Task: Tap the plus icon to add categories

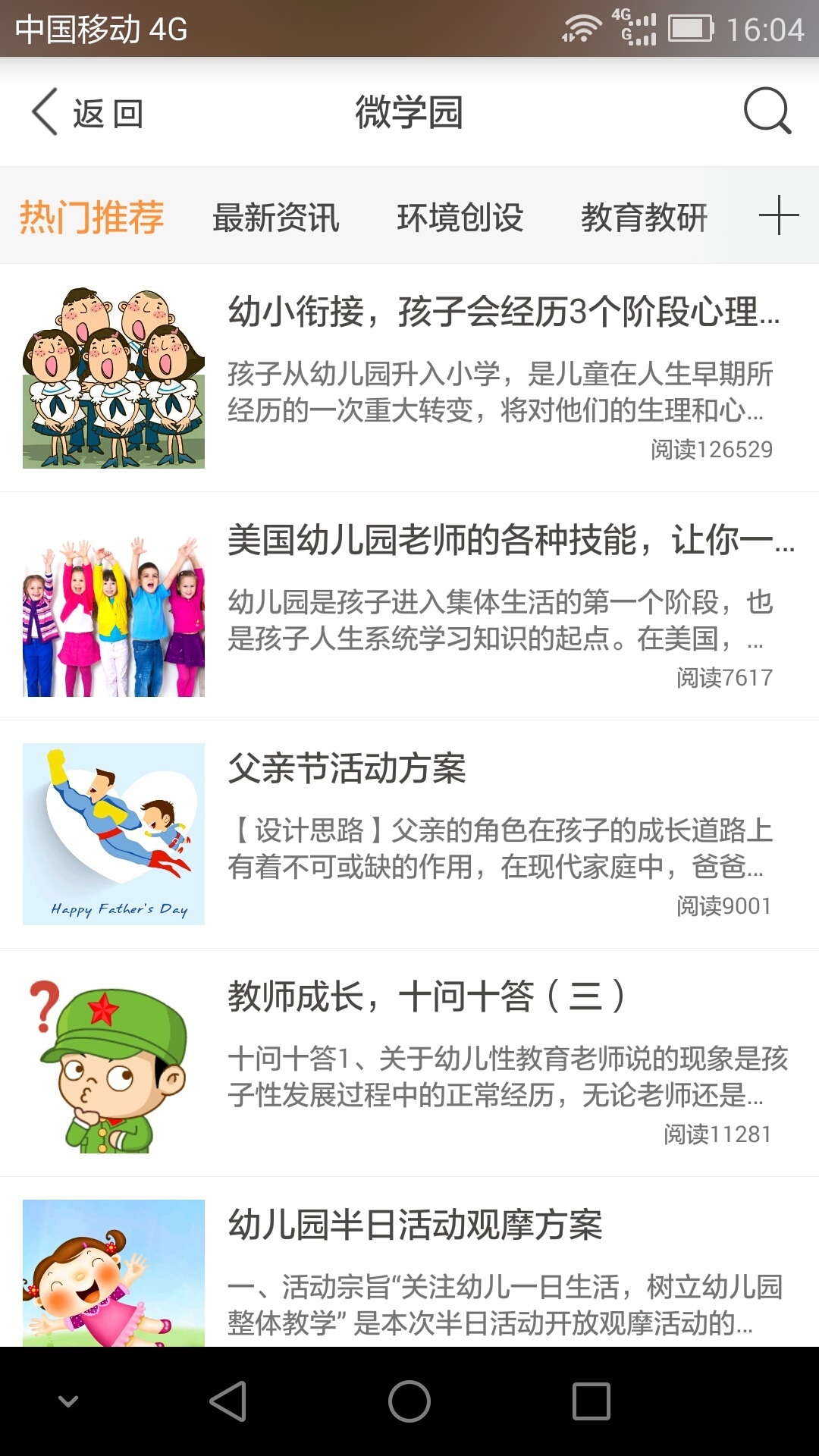Action: 779,215
